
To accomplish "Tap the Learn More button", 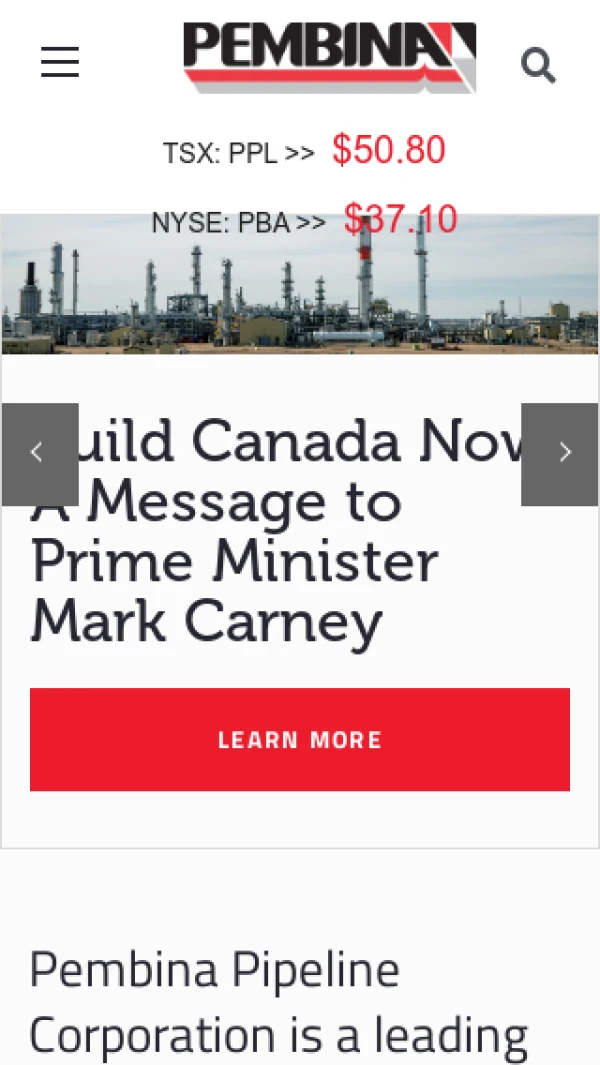I will click(300, 740).
